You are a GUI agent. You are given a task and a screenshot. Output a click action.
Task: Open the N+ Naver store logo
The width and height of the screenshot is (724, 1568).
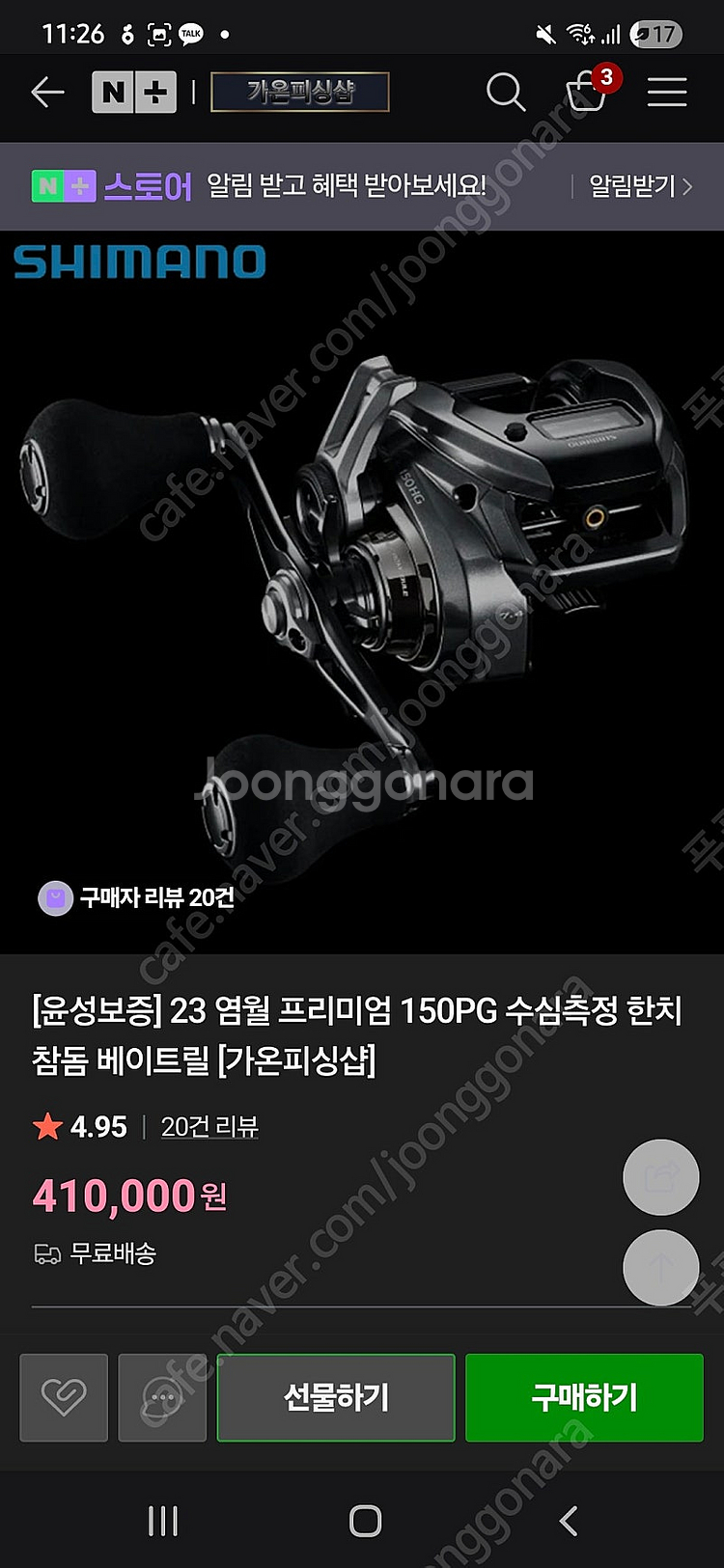[x=134, y=93]
